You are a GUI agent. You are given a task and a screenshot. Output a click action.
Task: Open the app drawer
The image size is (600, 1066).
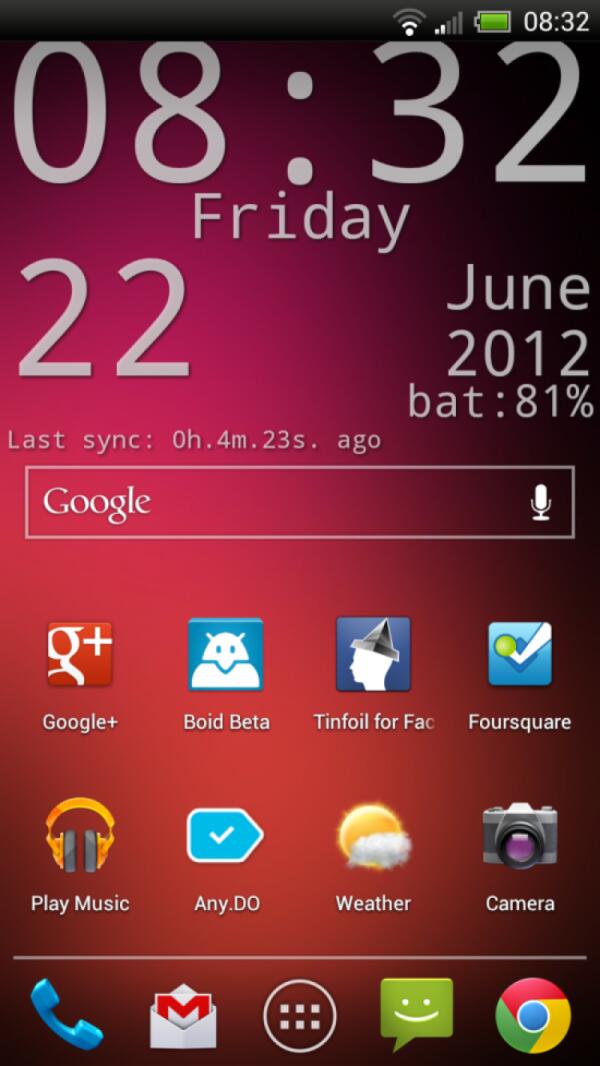click(x=300, y=1016)
